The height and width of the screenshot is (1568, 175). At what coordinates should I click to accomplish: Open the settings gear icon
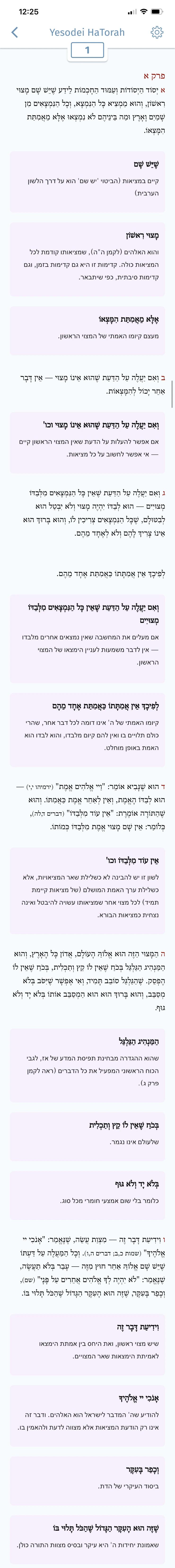coord(157,32)
